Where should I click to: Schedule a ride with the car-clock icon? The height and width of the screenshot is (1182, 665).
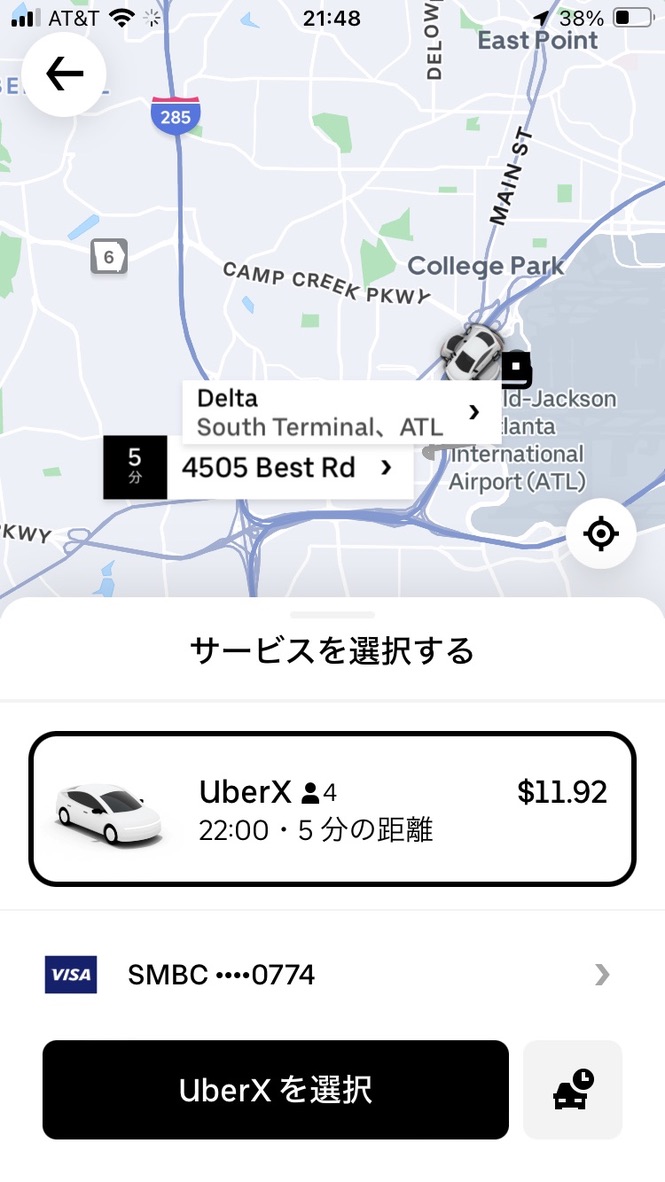coord(573,1090)
